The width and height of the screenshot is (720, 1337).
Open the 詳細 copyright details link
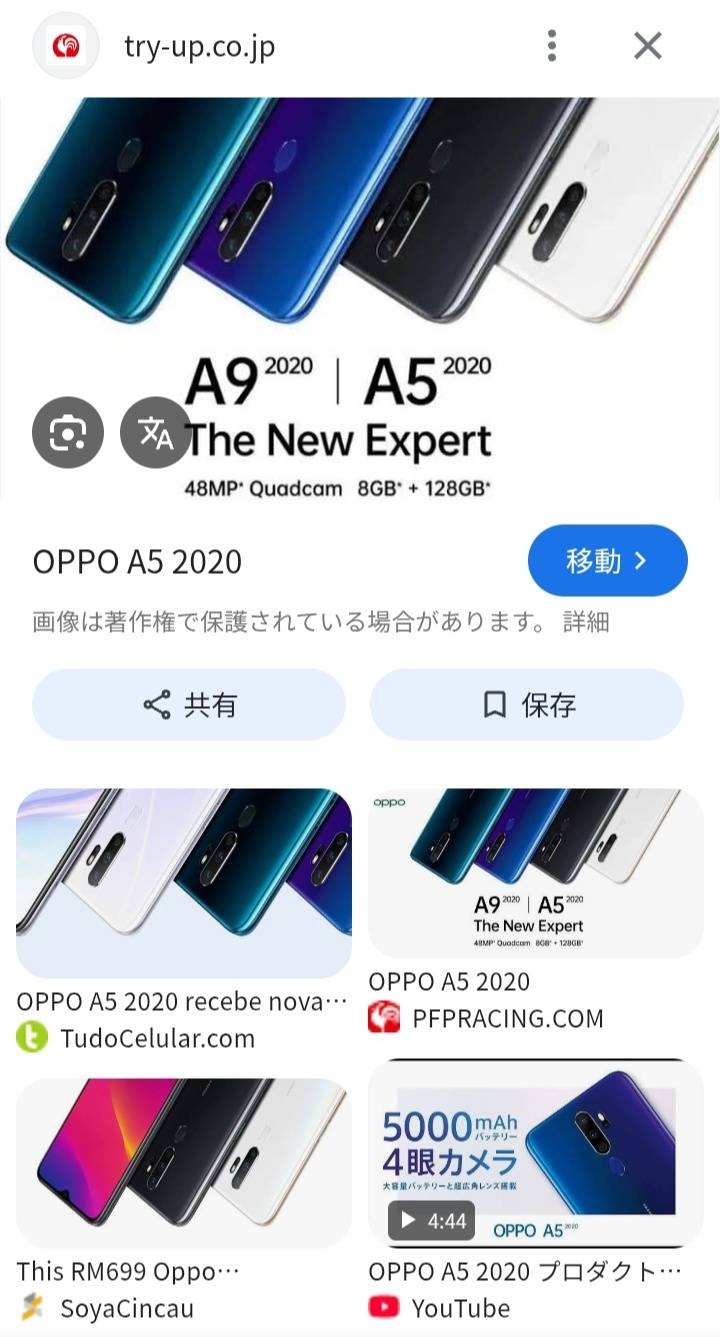[585, 622]
